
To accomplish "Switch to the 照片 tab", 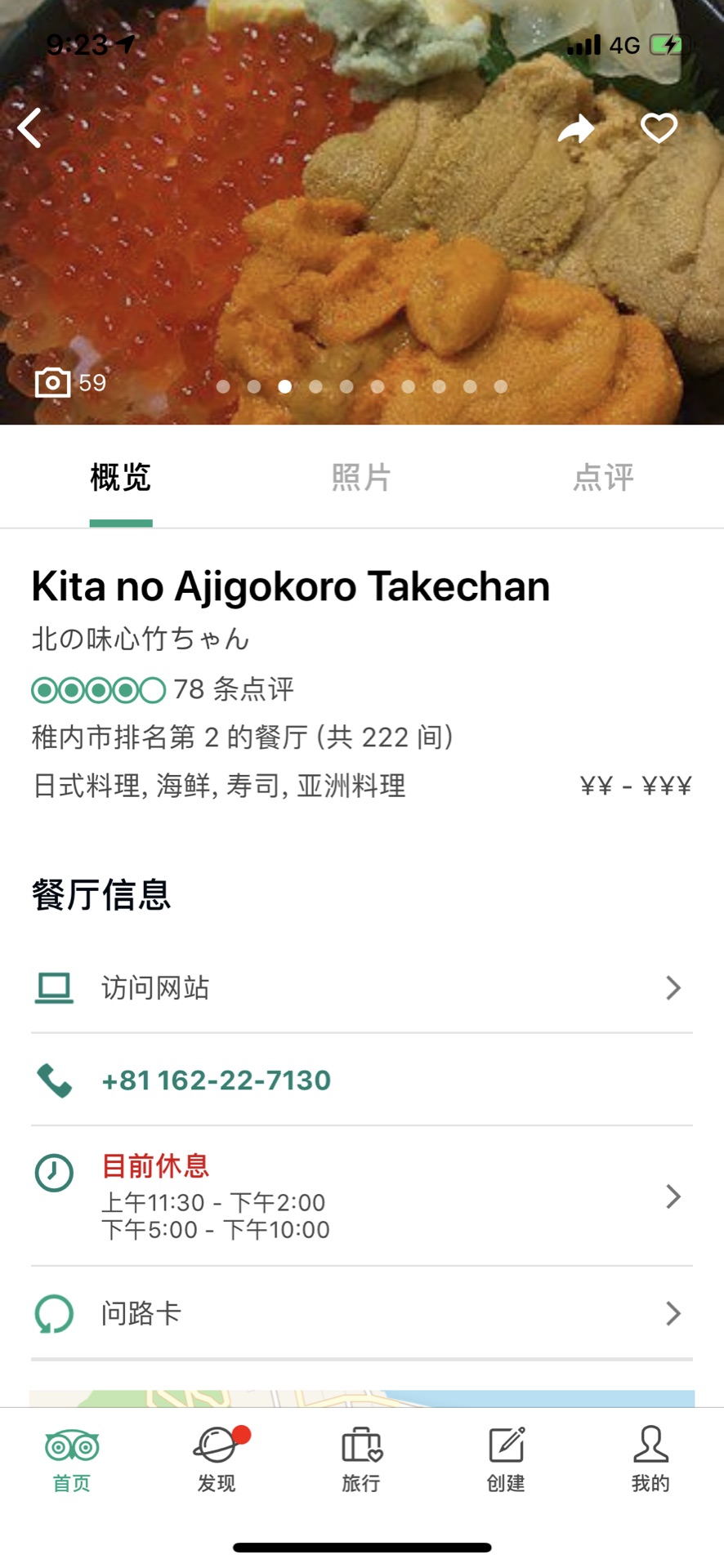I will [361, 478].
